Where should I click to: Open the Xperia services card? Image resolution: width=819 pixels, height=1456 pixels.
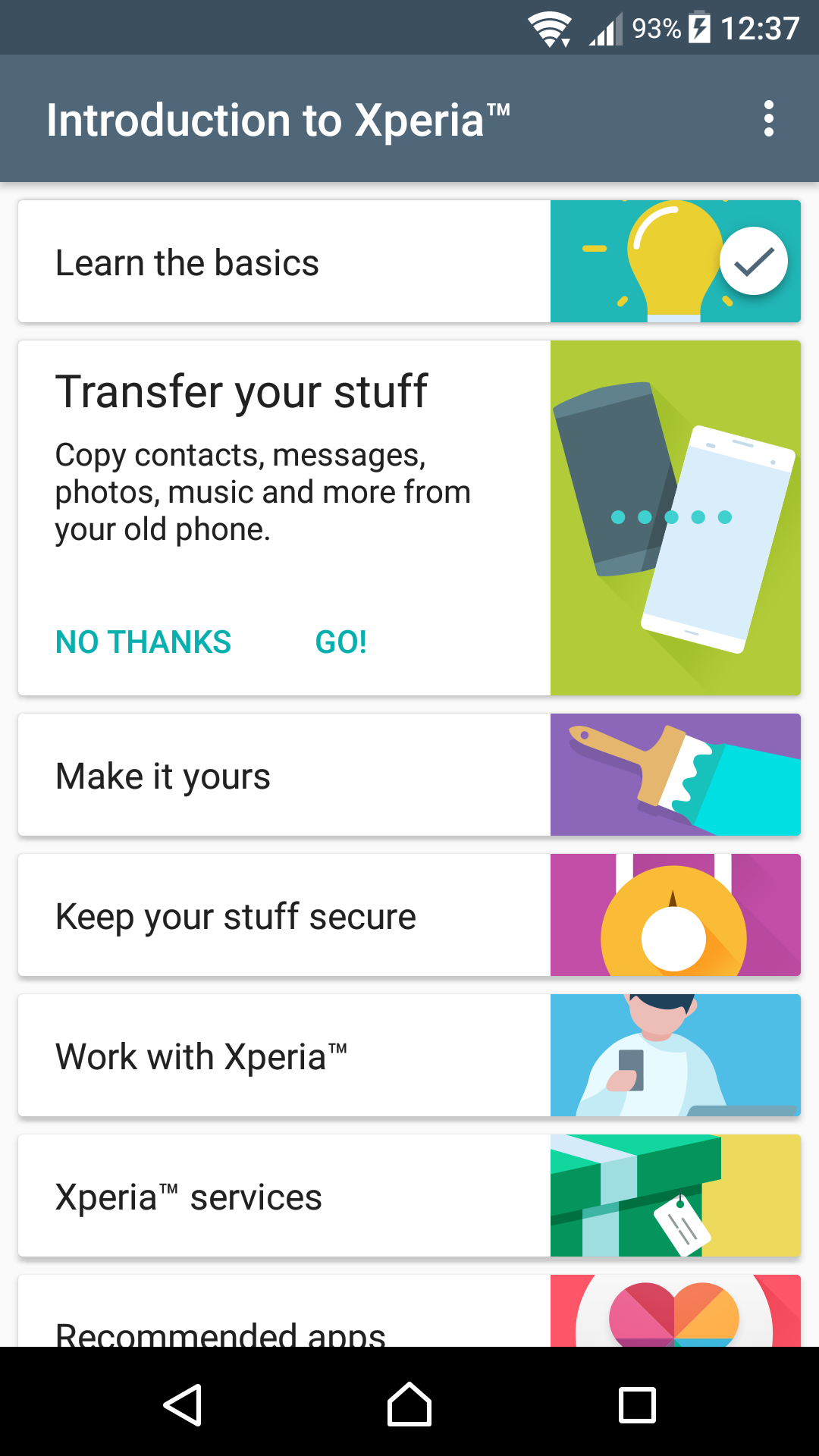pos(409,1196)
